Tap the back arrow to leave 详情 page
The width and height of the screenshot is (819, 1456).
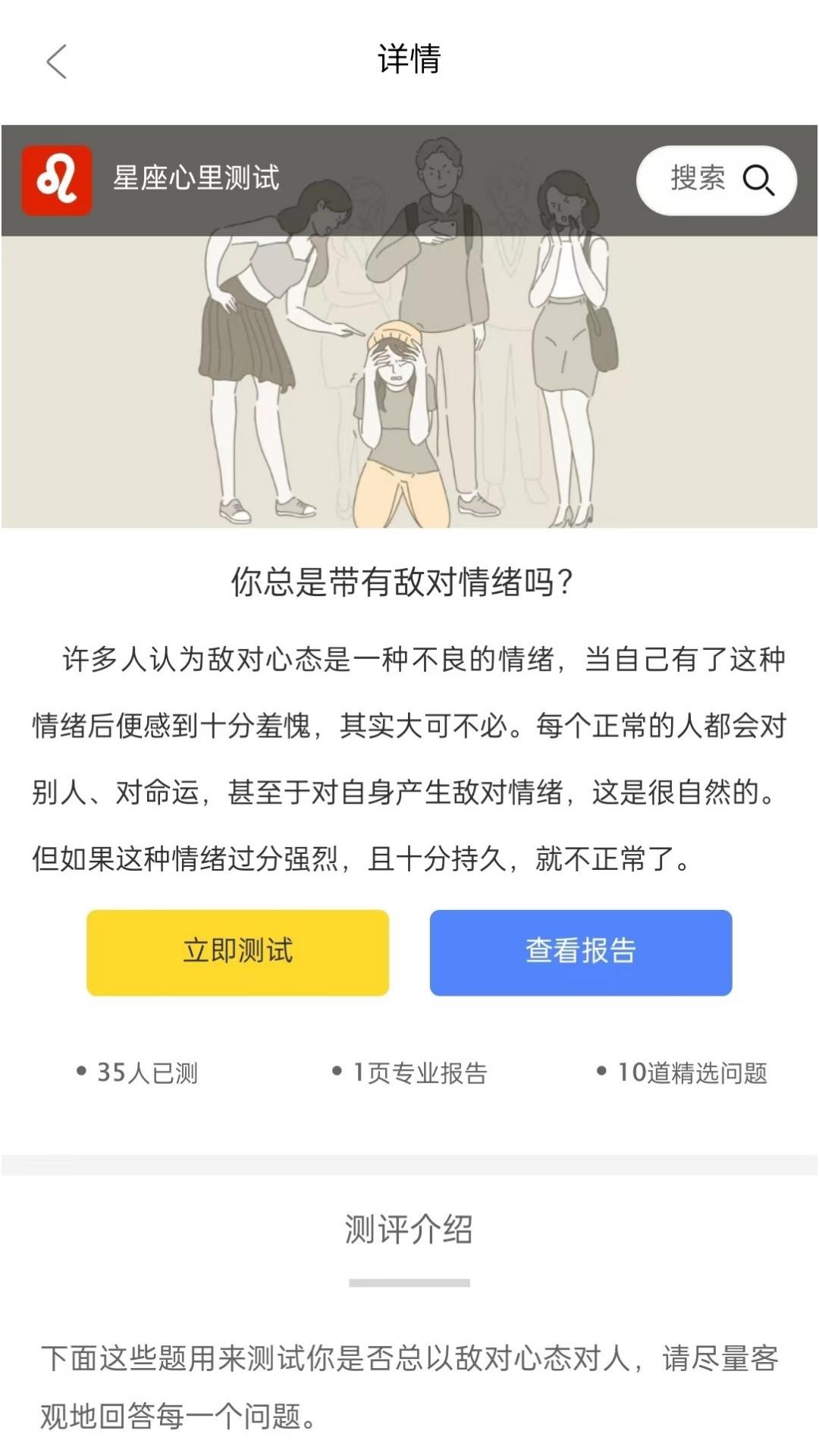pyautogui.click(x=55, y=62)
